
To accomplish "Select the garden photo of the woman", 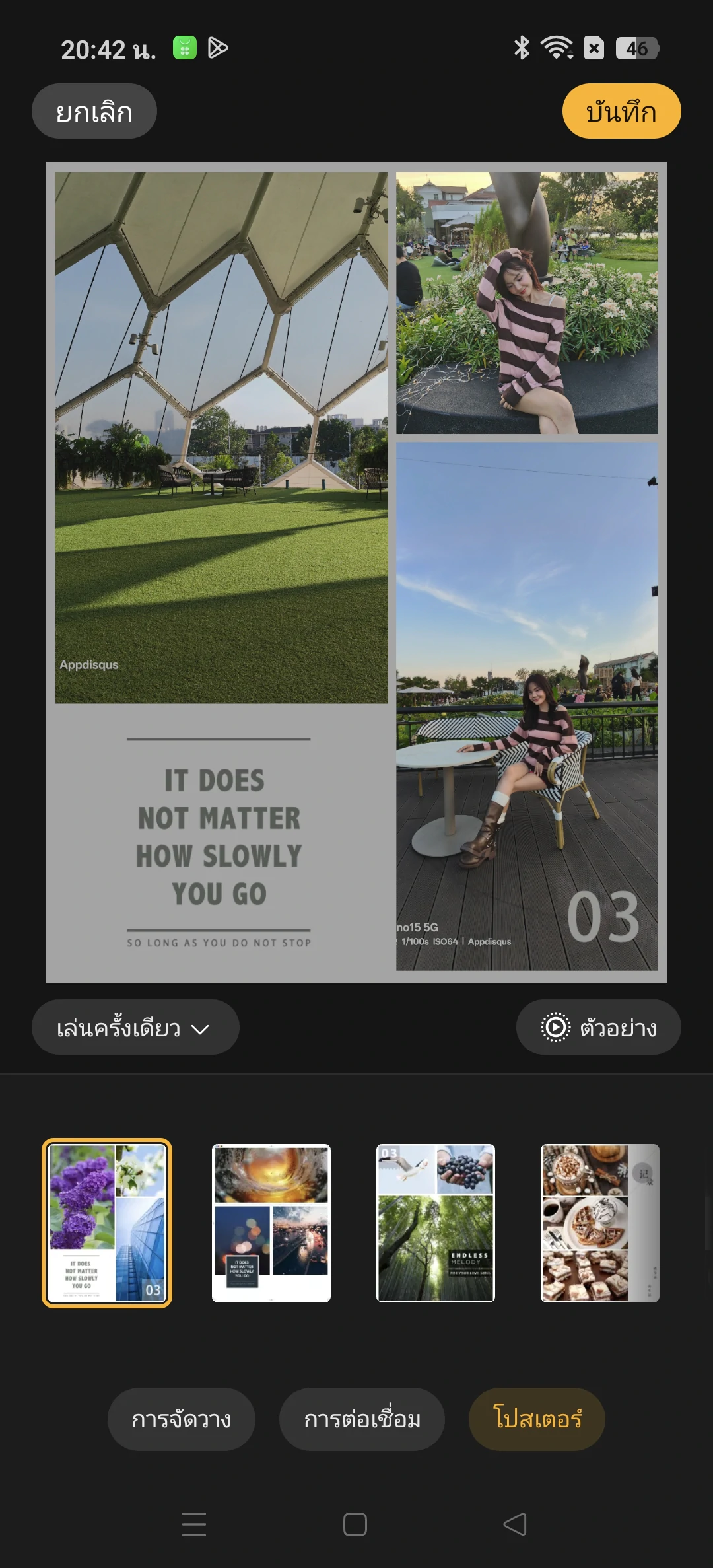I will pyautogui.click(x=527, y=303).
